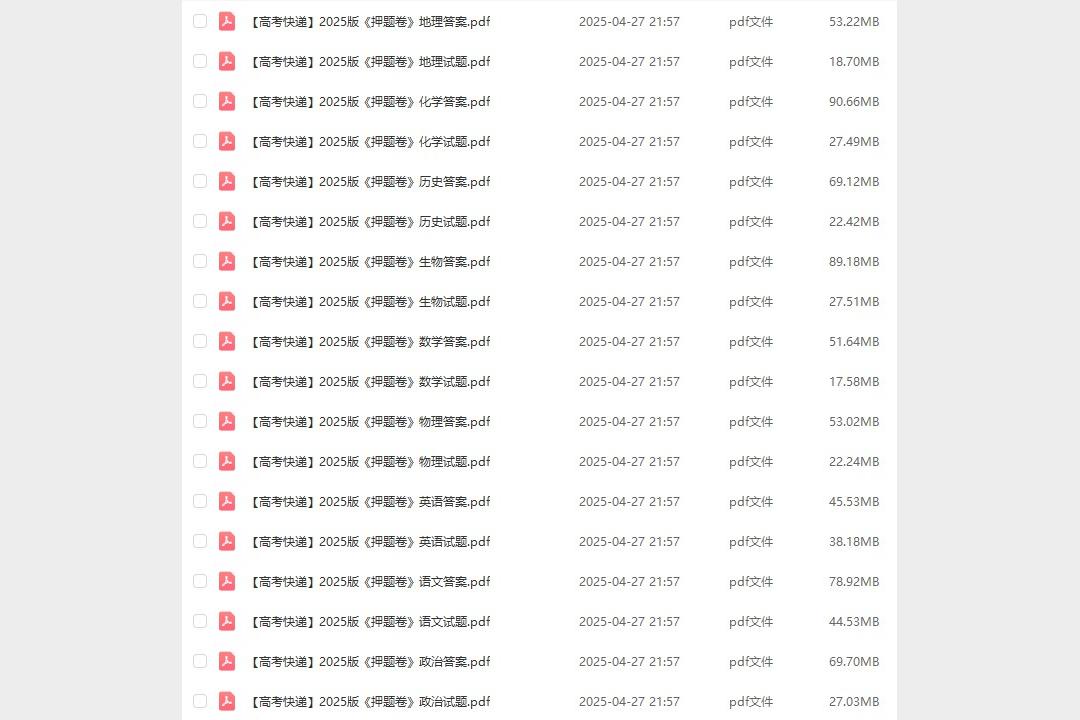Open 历史答案.pdf file
This screenshot has height=720, width=1080.
tap(370, 181)
